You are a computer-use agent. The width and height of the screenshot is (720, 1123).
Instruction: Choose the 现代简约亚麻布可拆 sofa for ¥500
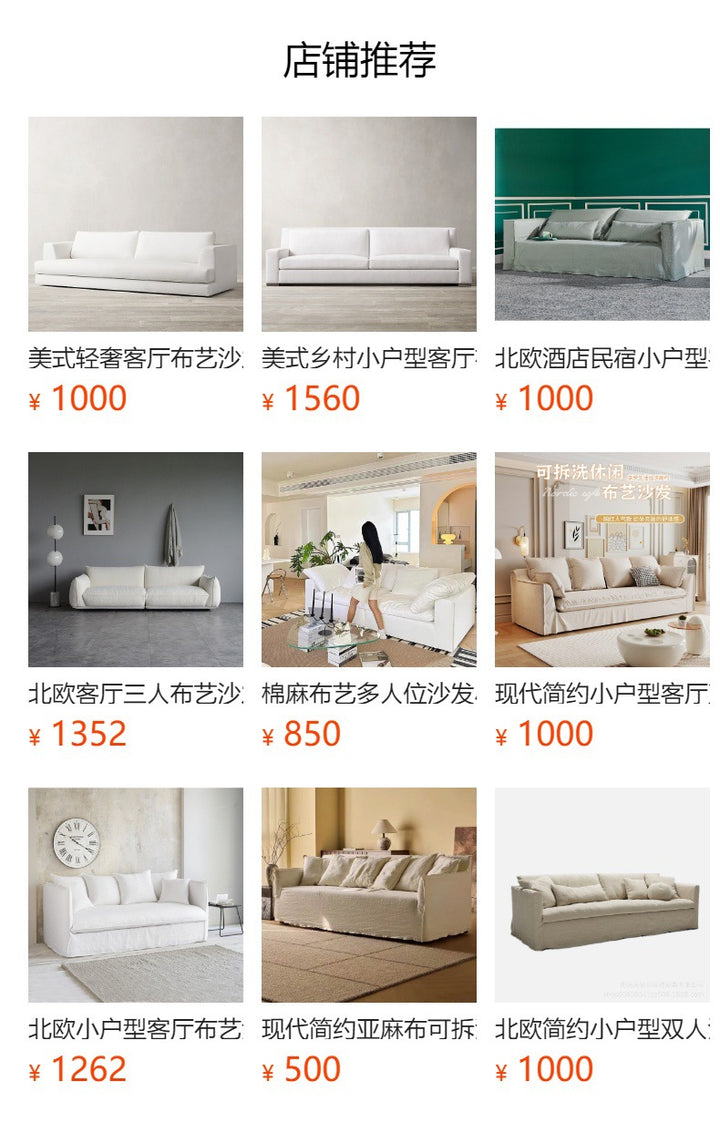(369, 894)
